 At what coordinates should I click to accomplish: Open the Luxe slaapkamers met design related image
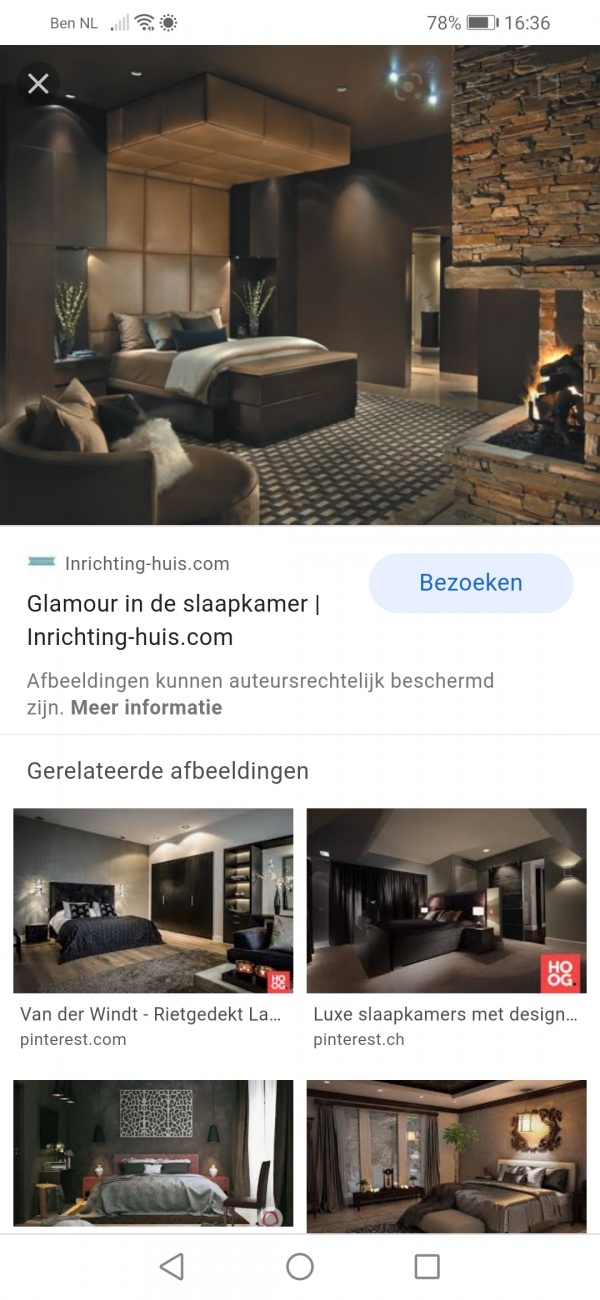point(446,900)
